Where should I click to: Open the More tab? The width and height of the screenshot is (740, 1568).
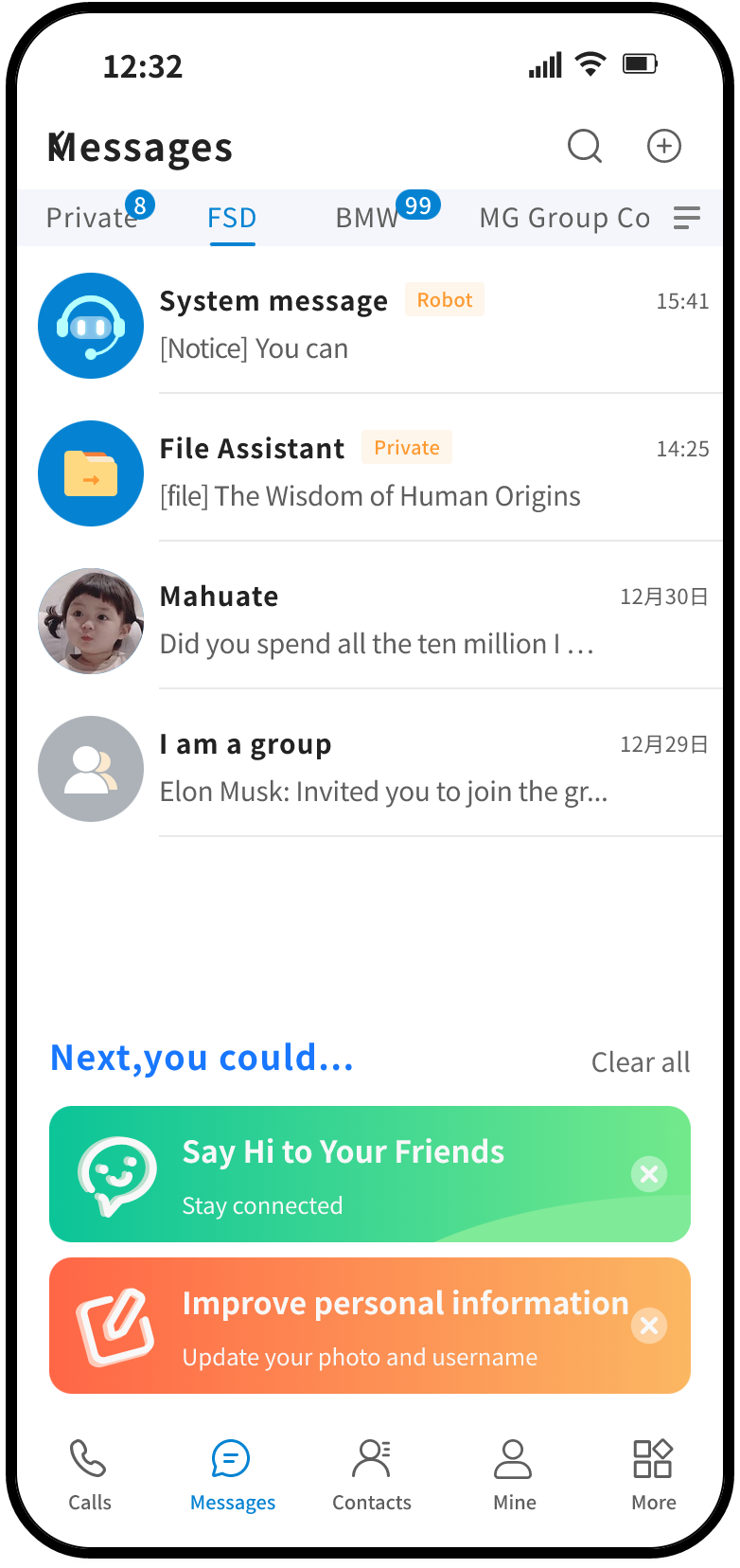pyautogui.click(x=653, y=1475)
